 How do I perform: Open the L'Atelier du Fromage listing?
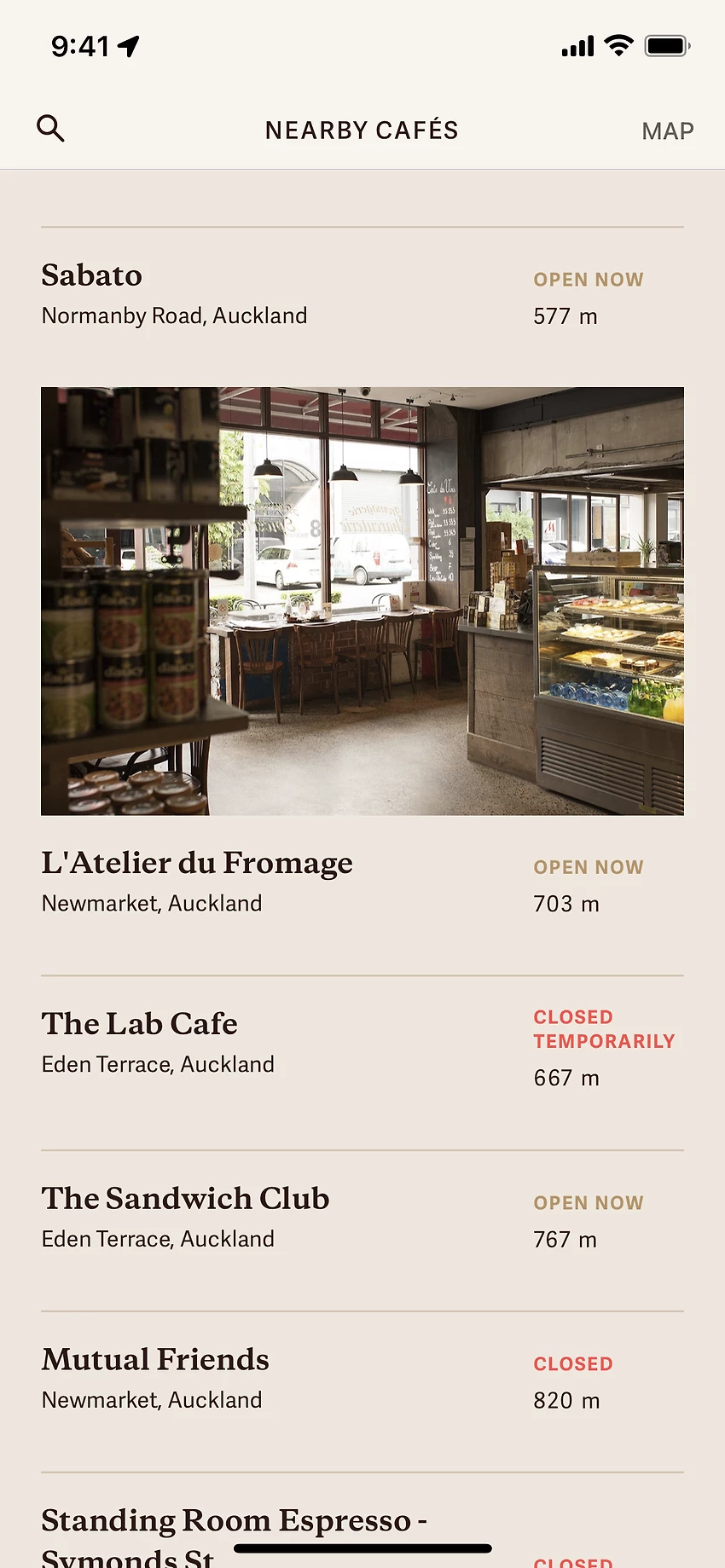point(197,864)
